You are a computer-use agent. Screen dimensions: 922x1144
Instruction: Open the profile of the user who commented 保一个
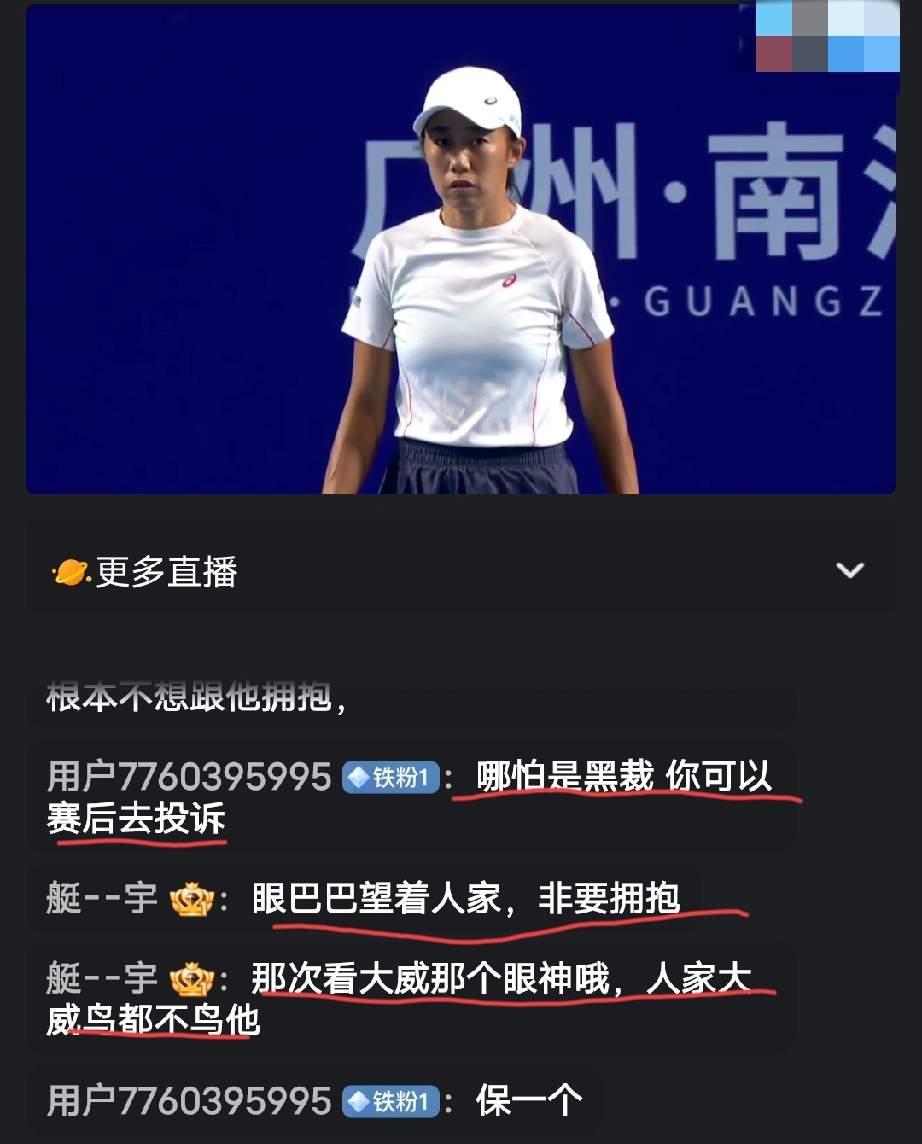pos(189,1101)
